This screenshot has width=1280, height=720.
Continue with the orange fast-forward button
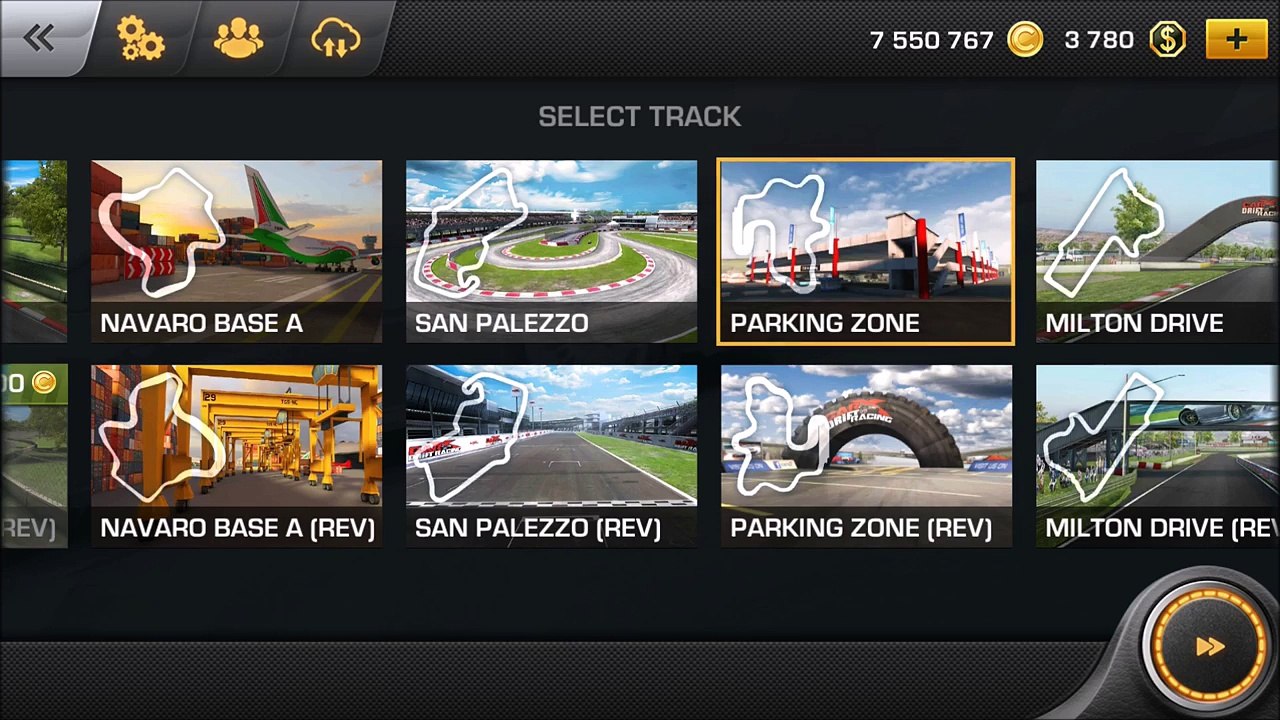pos(1209,647)
